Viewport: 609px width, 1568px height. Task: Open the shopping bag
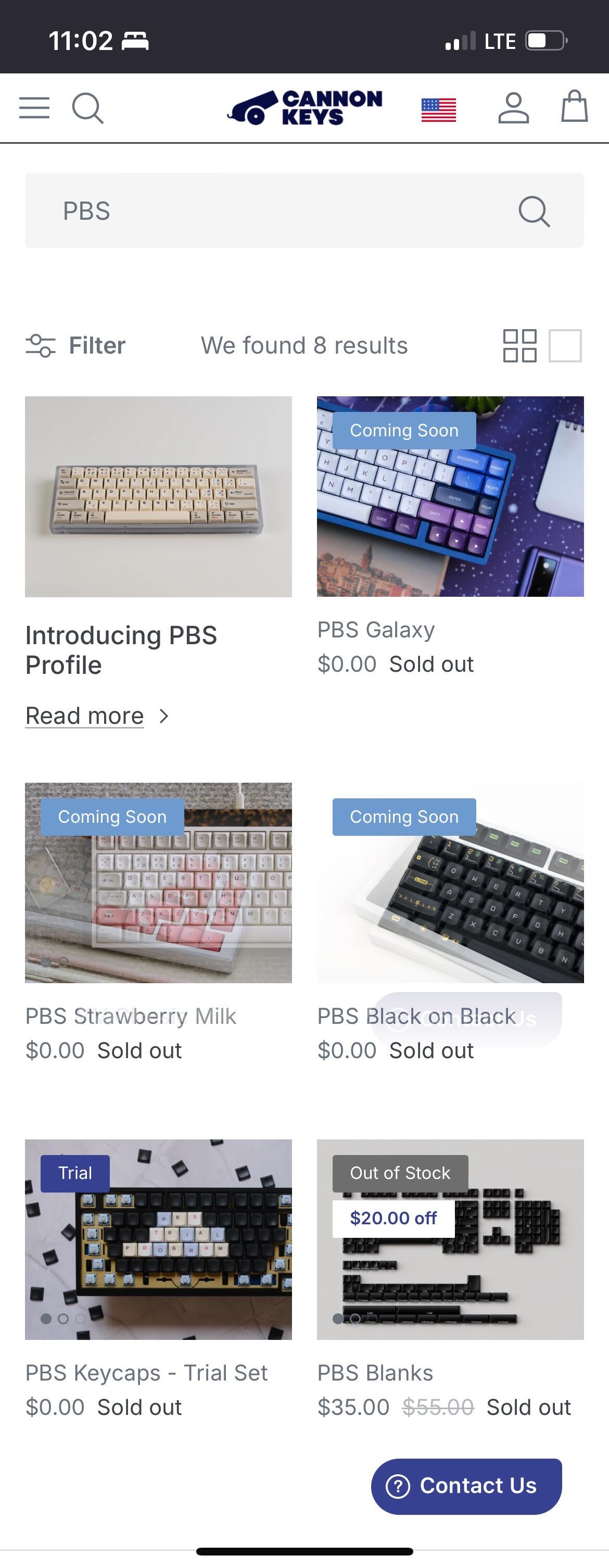point(574,107)
